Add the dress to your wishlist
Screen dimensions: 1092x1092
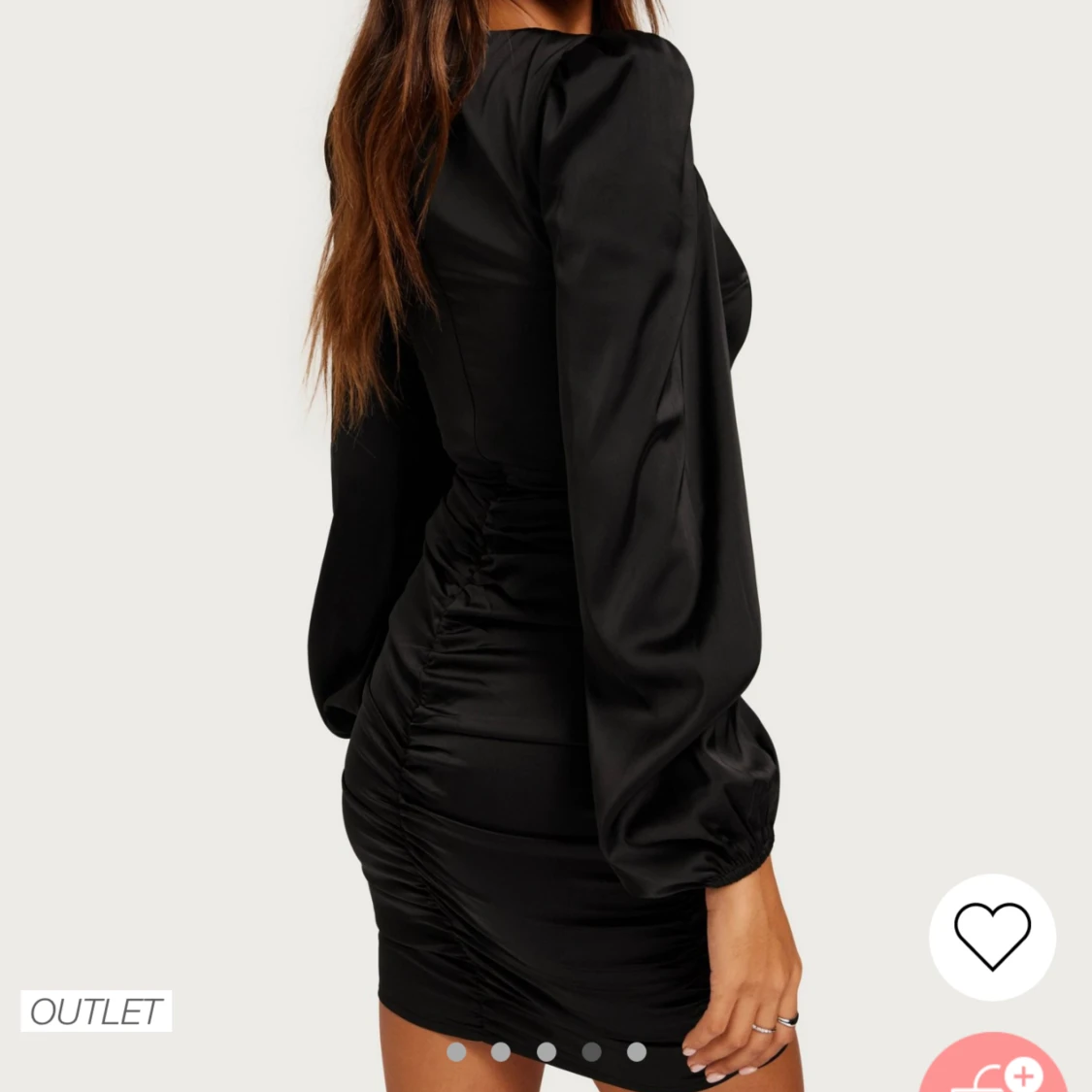pos(992,937)
